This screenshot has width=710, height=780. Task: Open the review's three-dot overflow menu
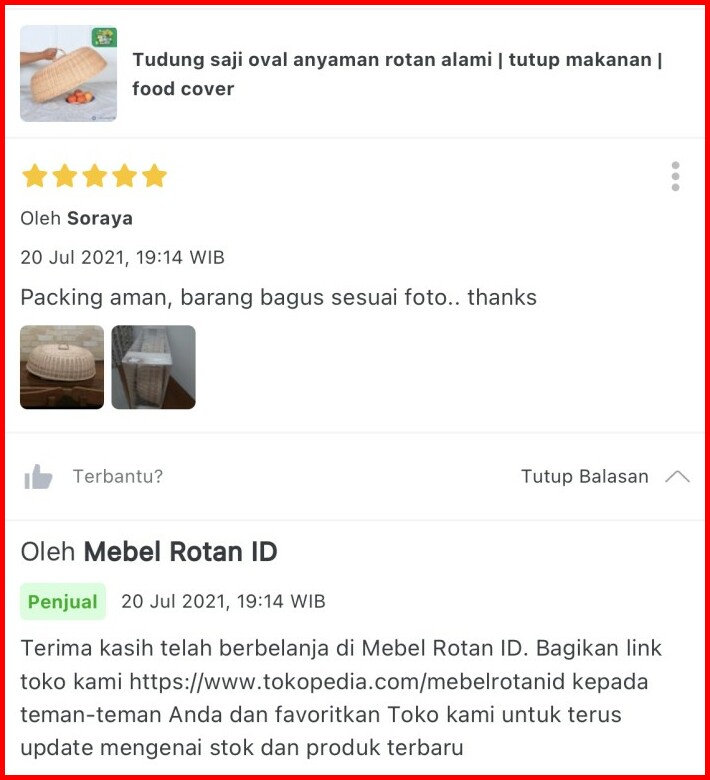tap(676, 176)
